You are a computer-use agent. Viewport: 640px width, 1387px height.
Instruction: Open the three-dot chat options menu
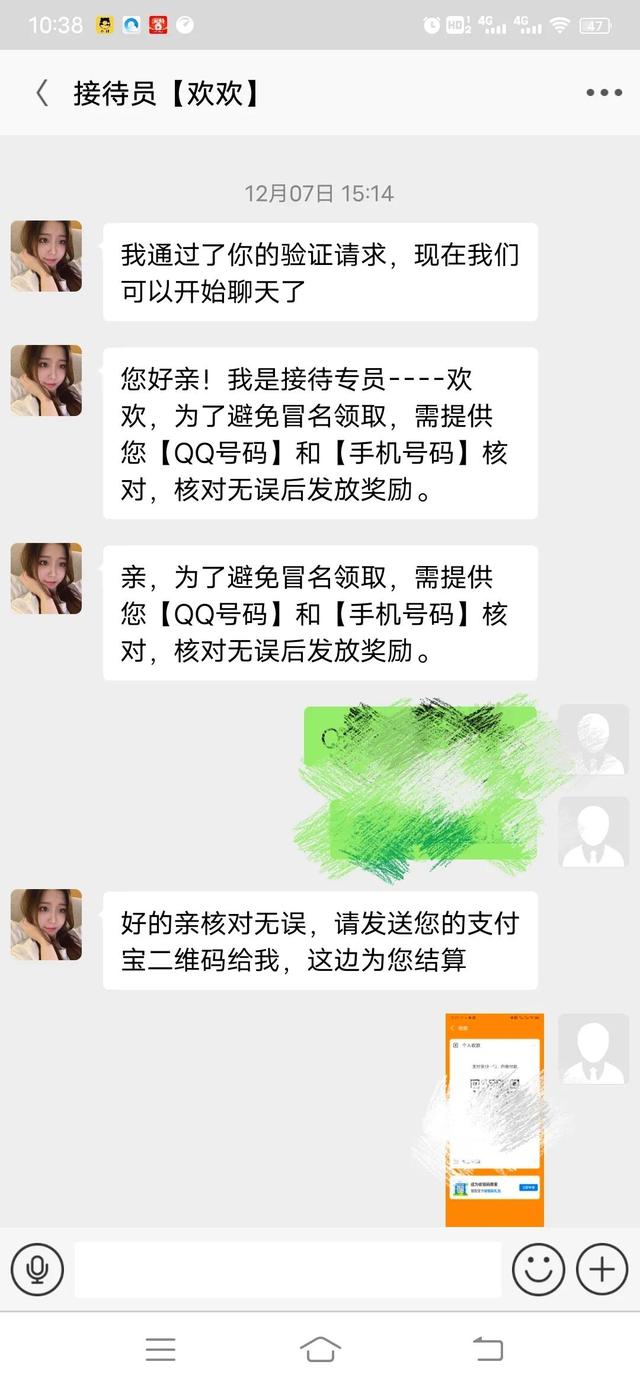[603, 93]
